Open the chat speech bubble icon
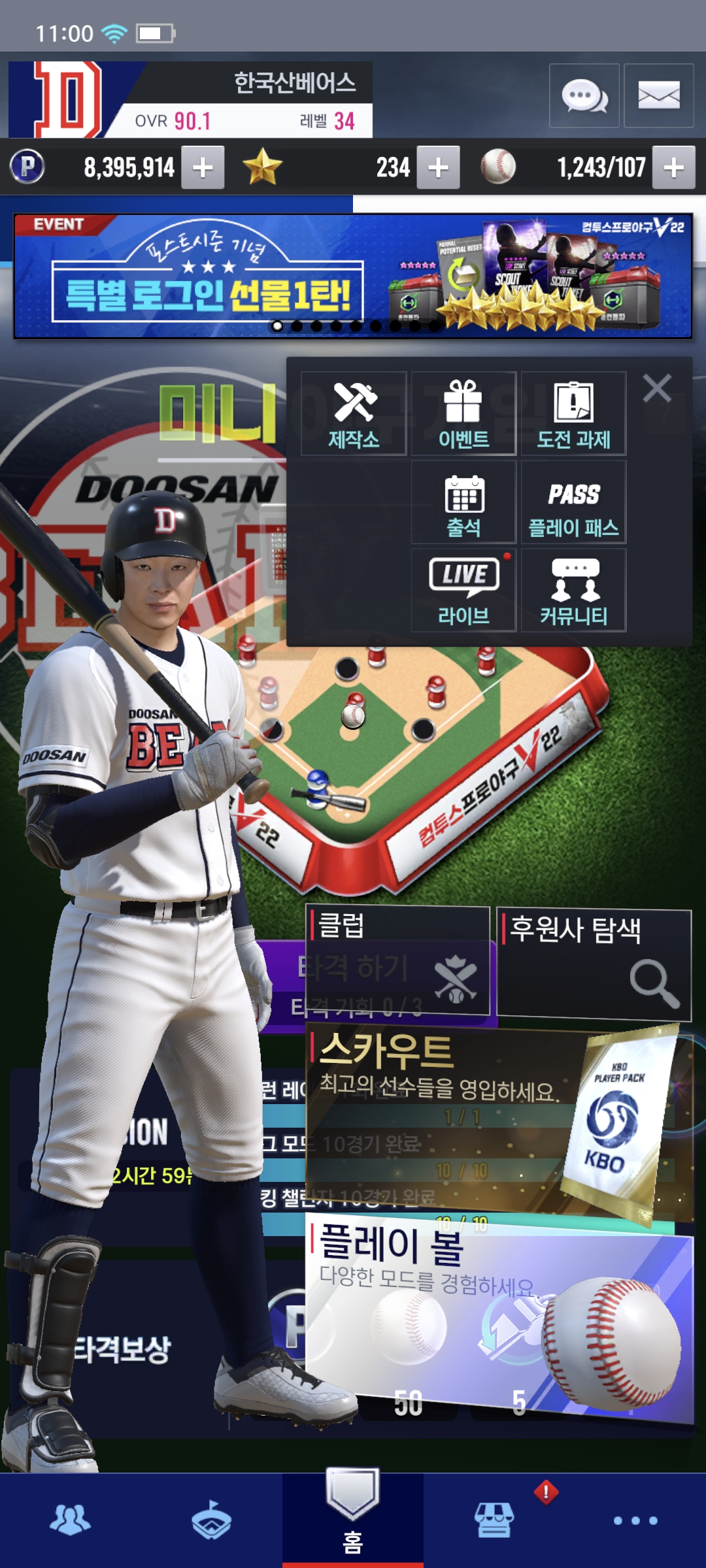The height and width of the screenshot is (1568, 706). point(584,96)
